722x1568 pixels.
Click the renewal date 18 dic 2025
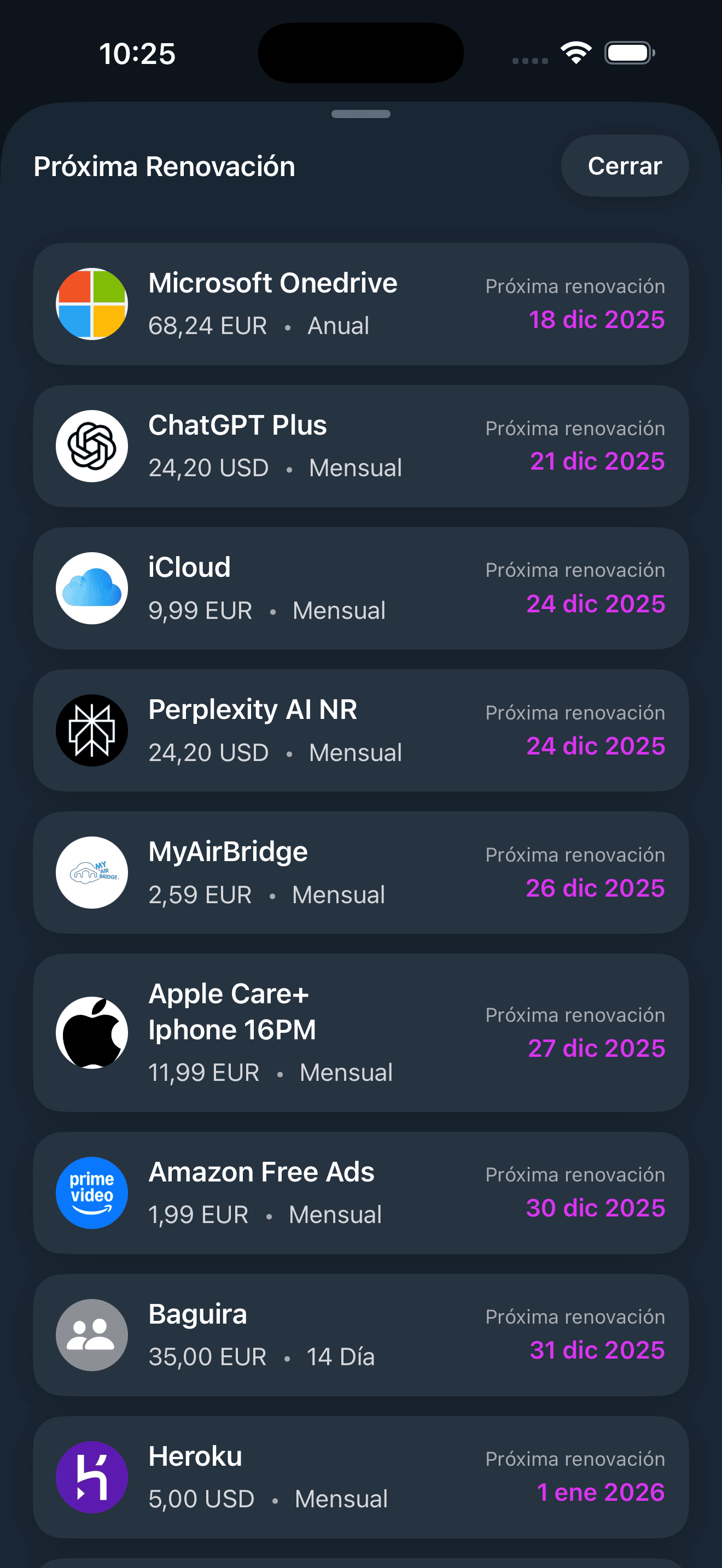click(x=596, y=319)
